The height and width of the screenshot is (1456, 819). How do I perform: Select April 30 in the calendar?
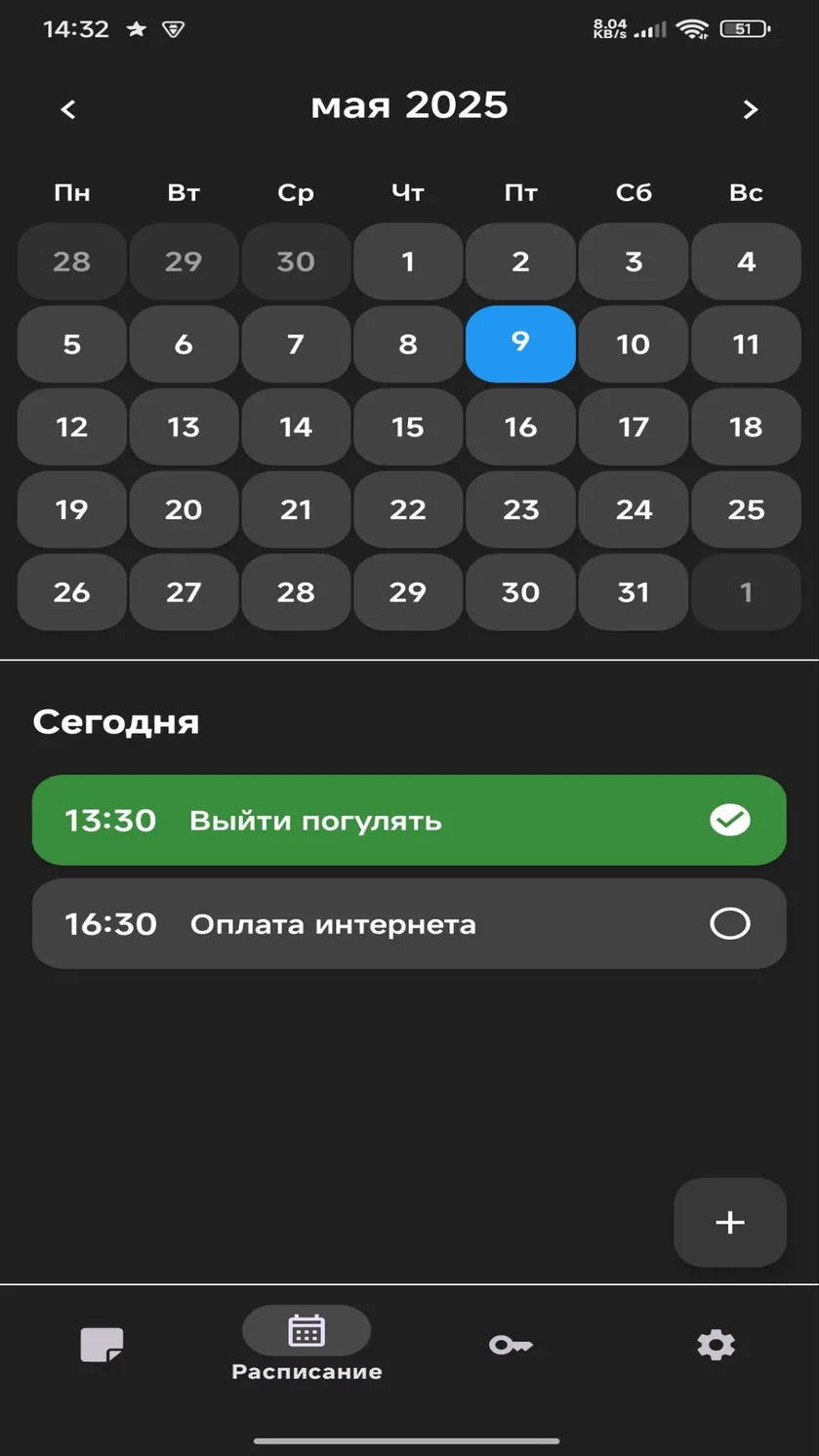pos(296,262)
